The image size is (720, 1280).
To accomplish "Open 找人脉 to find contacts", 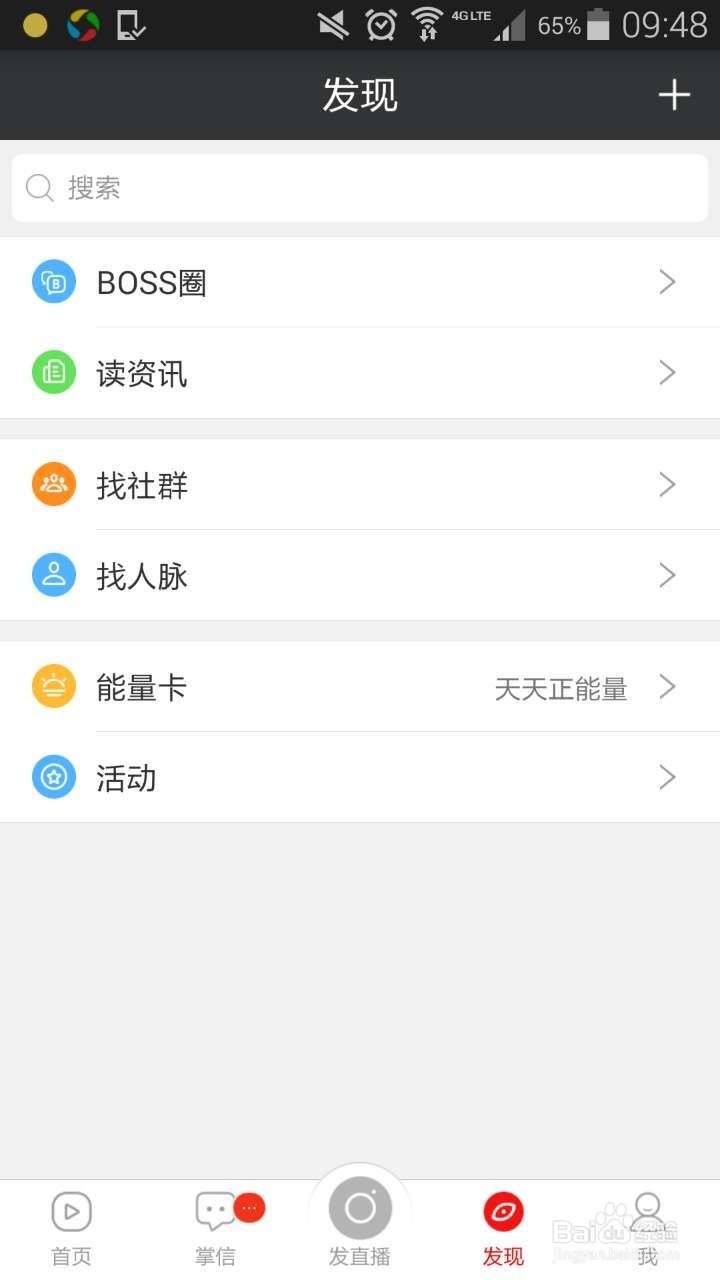I will (x=360, y=575).
